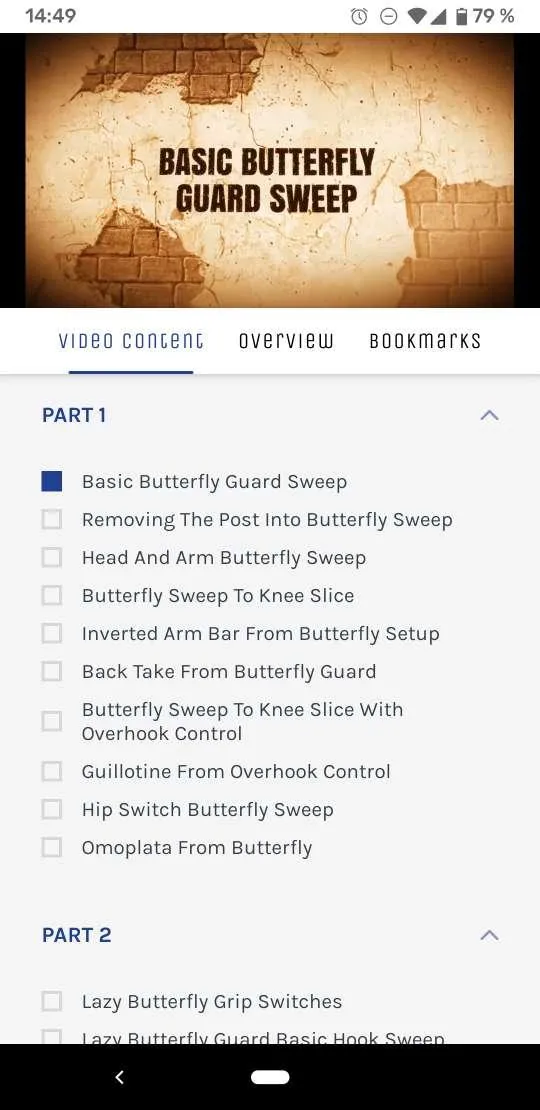The height and width of the screenshot is (1110, 540).
Task: Check Removing The Post Into Butterfly Sweep
Action: pyautogui.click(x=52, y=520)
